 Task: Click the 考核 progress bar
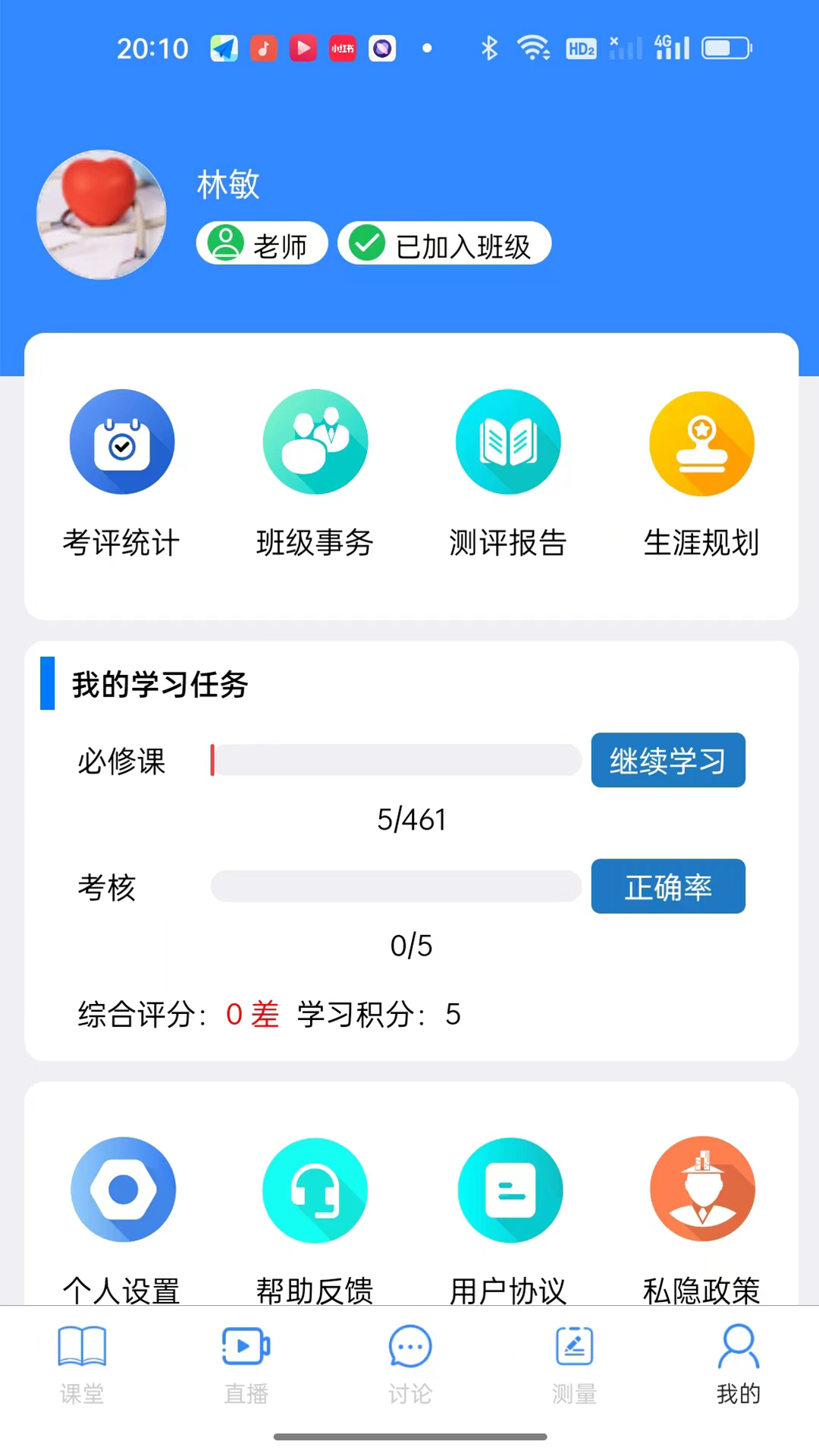coord(396,886)
